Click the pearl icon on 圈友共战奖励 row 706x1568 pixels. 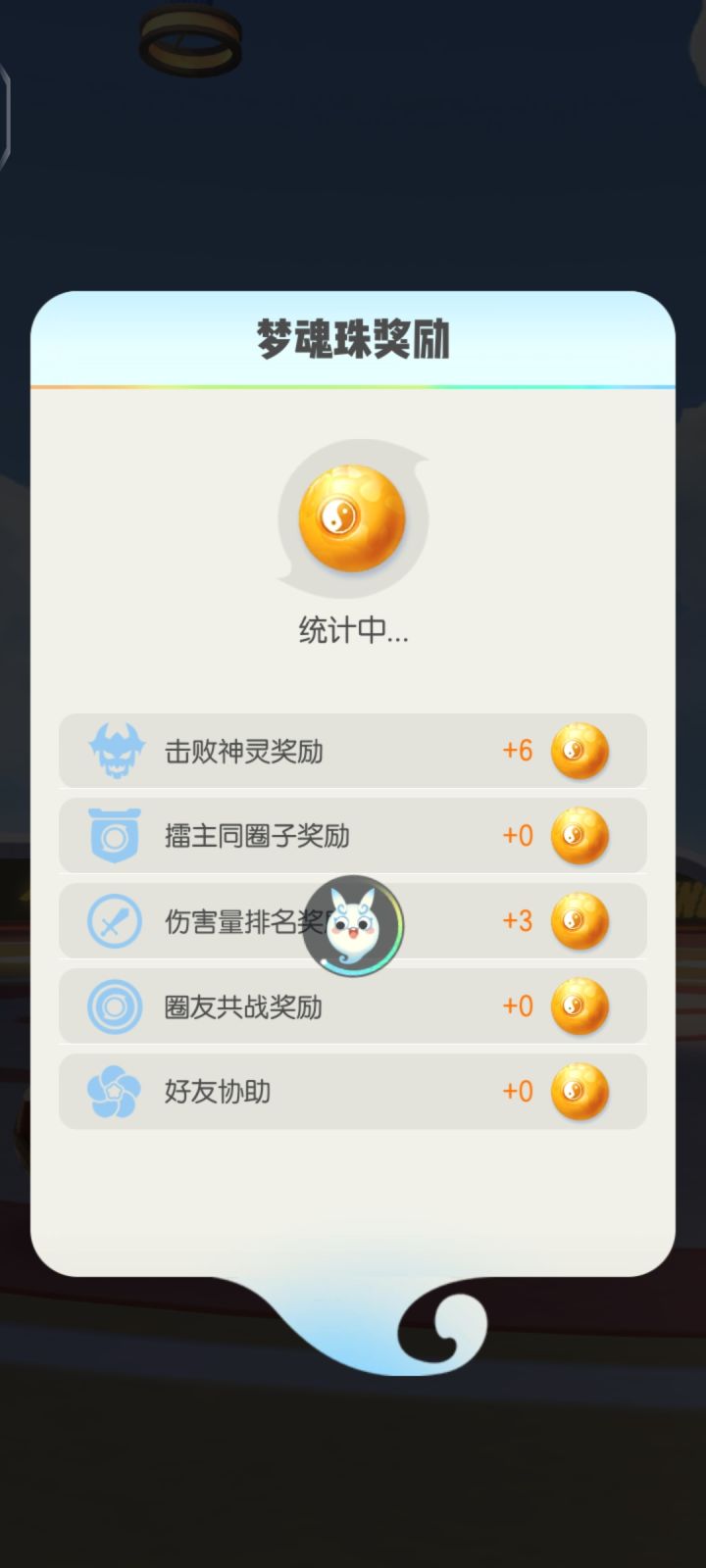coord(580,1005)
